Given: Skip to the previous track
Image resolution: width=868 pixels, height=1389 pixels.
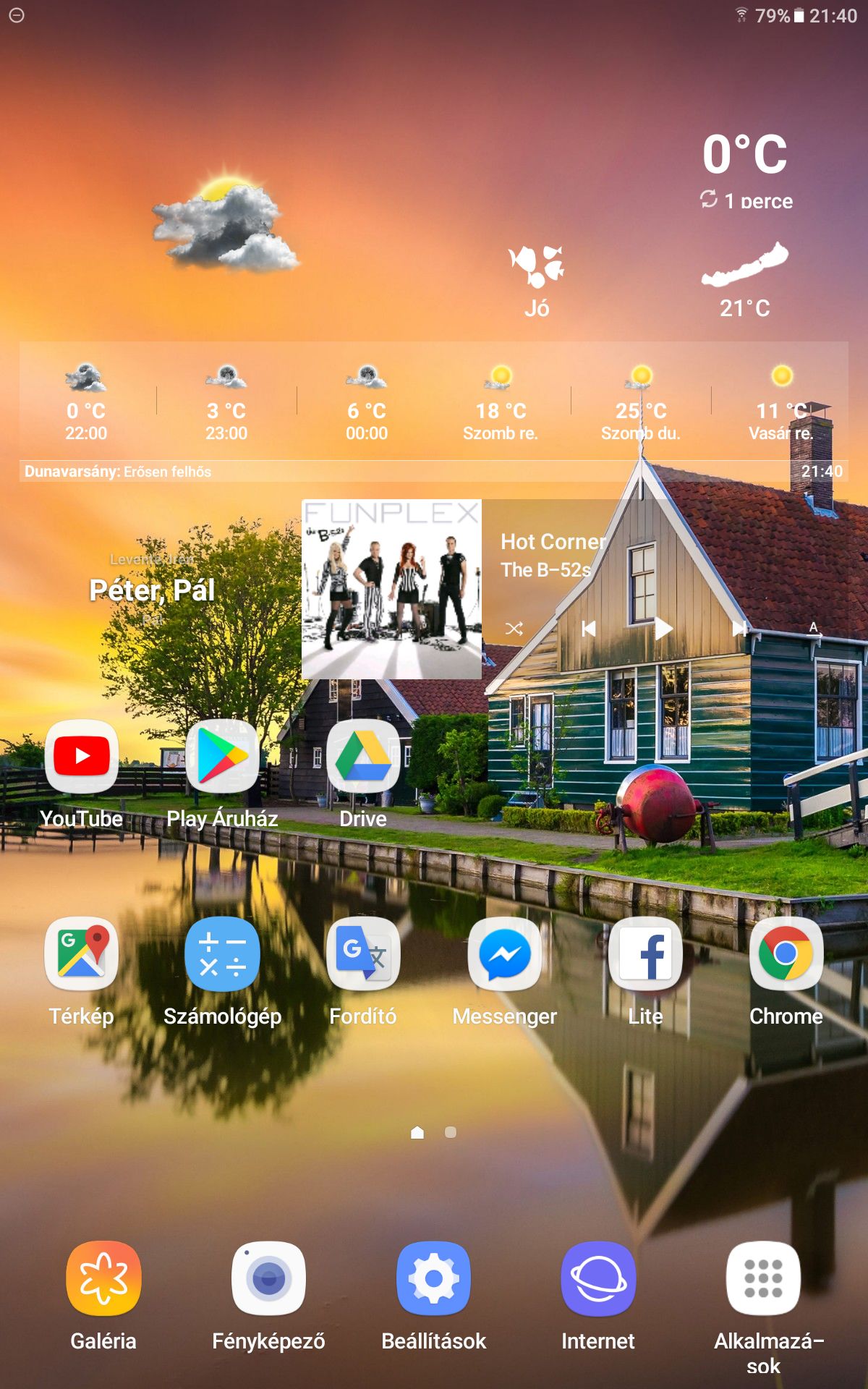Looking at the screenshot, I should click(589, 629).
